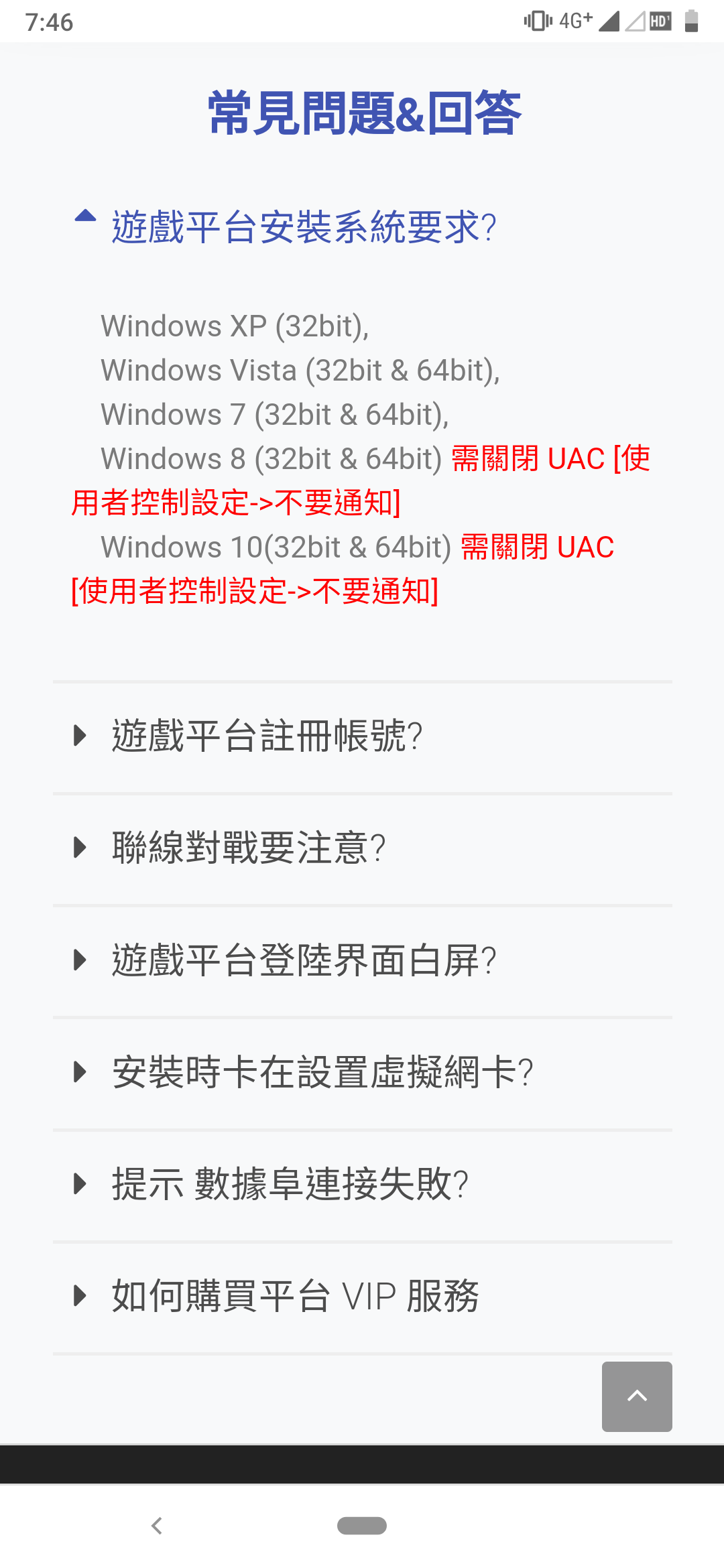Expand the 提示 數據阜連接失敗 question

pos(290,1183)
